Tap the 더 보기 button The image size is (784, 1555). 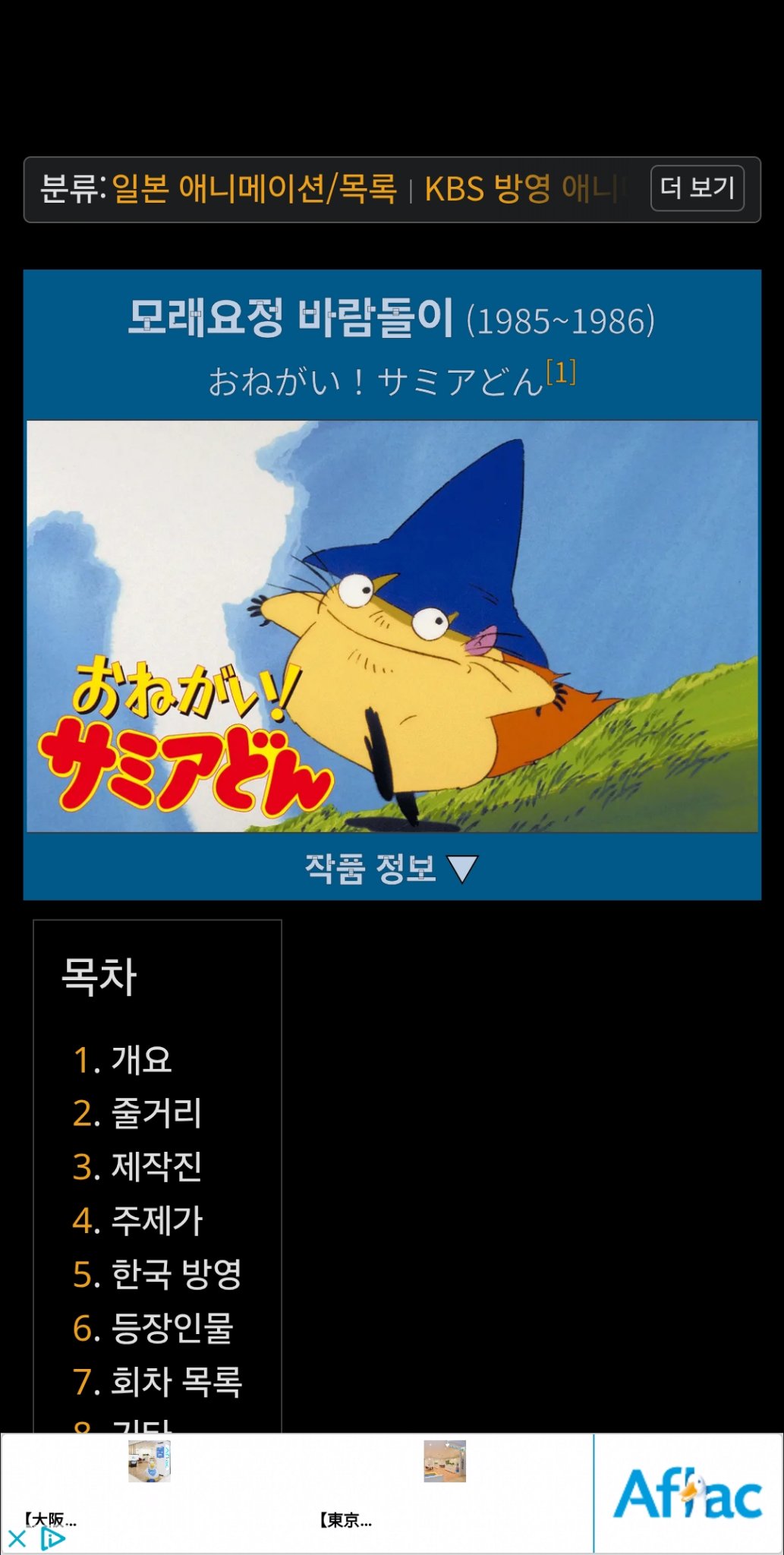pyautogui.click(x=697, y=188)
